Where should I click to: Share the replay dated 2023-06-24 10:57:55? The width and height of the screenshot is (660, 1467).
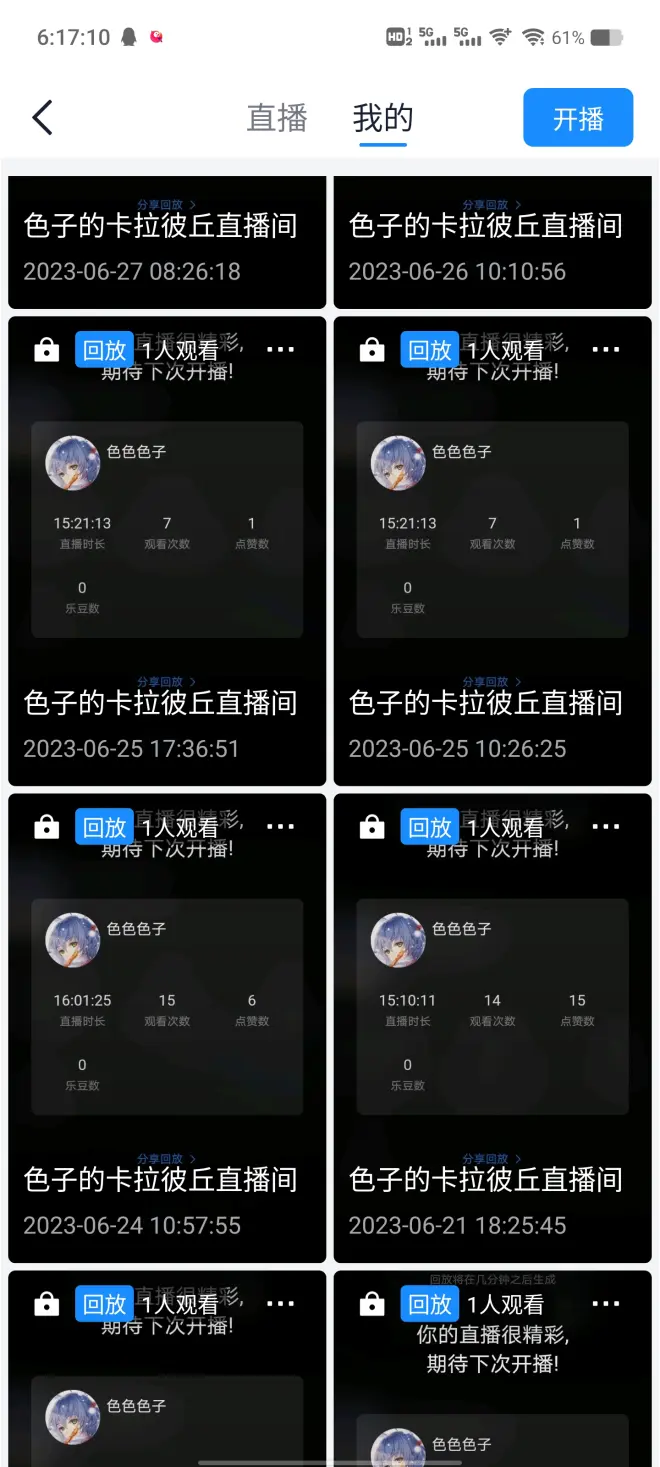[166, 1159]
